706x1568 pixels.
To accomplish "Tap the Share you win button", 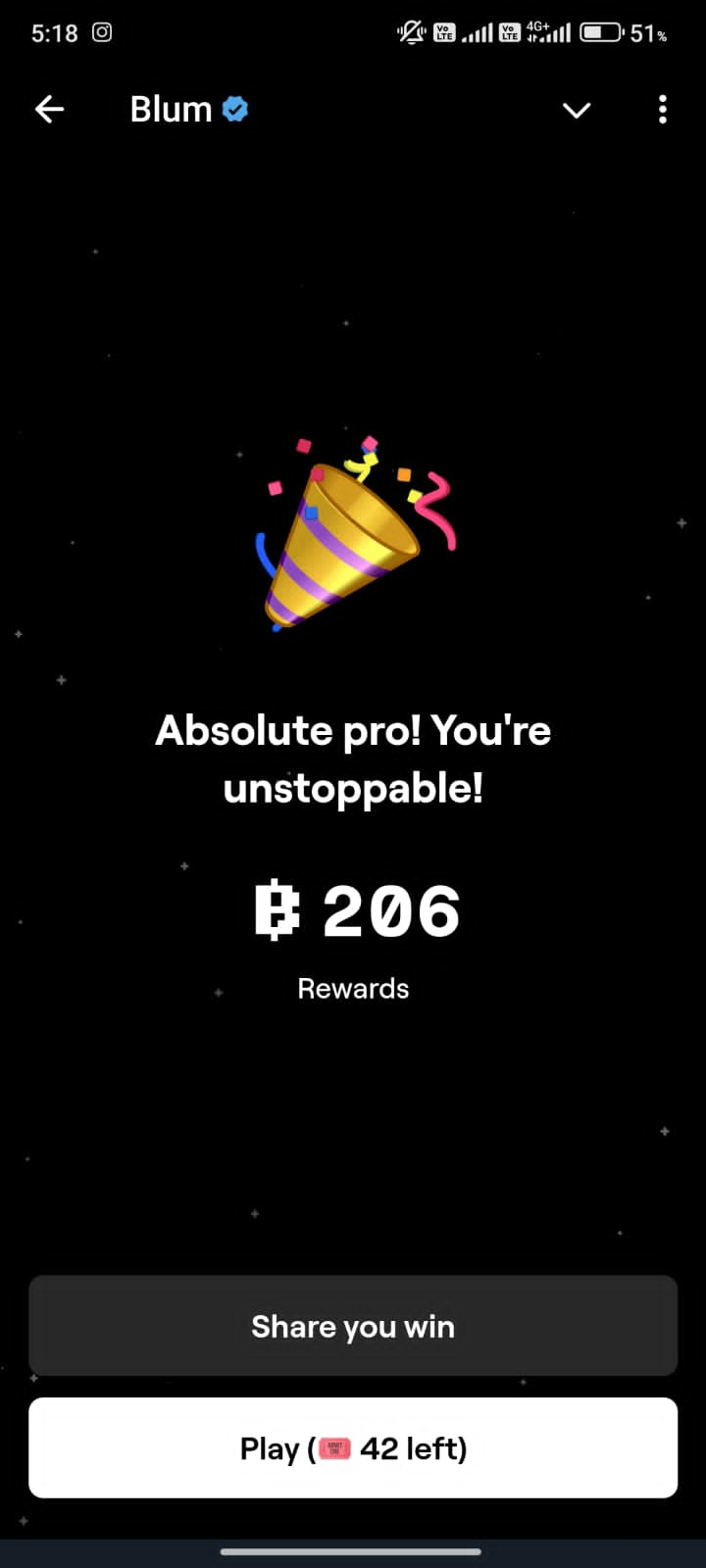I will [353, 1326].
